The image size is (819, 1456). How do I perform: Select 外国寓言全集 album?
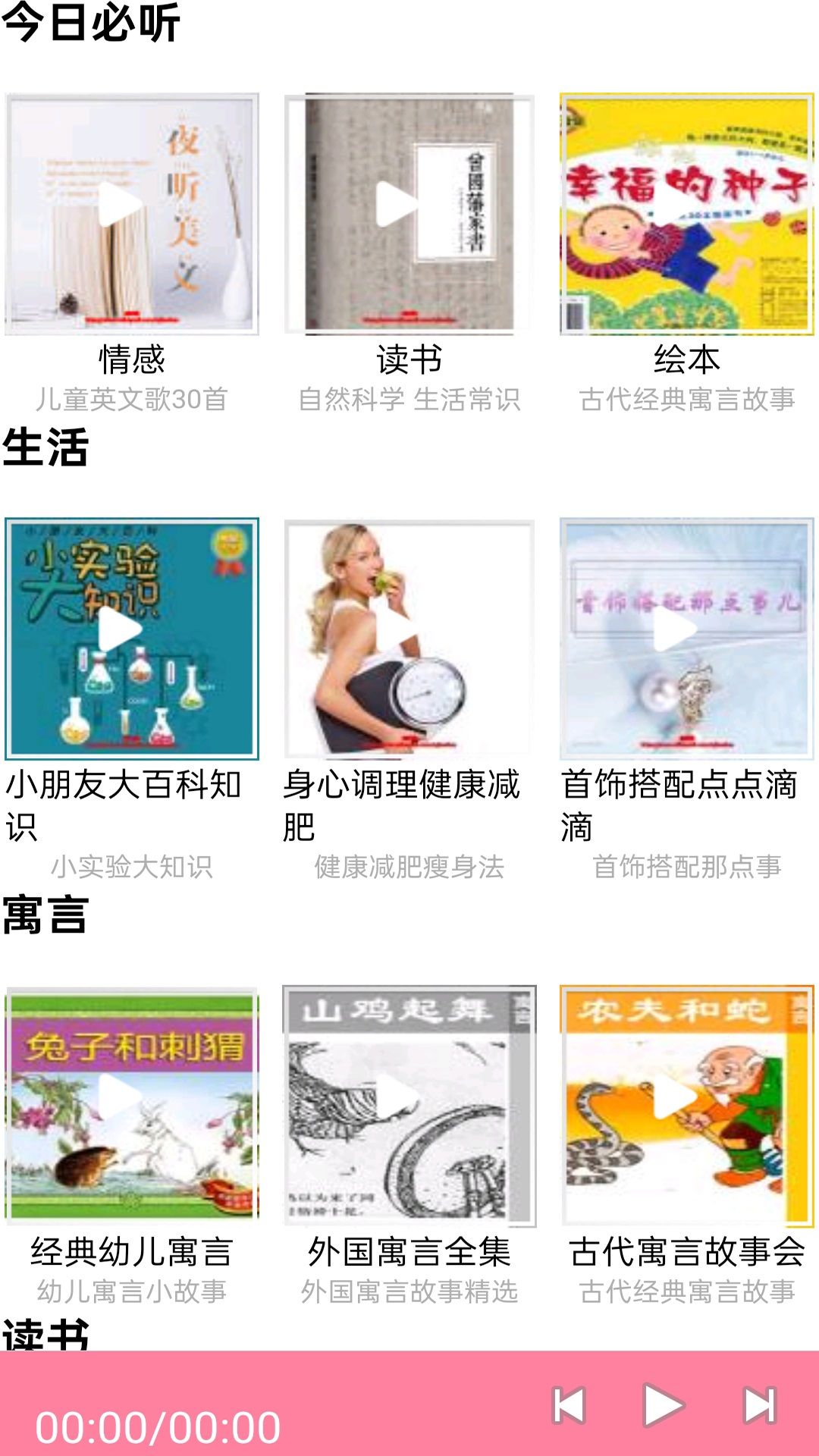(x=409, y=1106)
